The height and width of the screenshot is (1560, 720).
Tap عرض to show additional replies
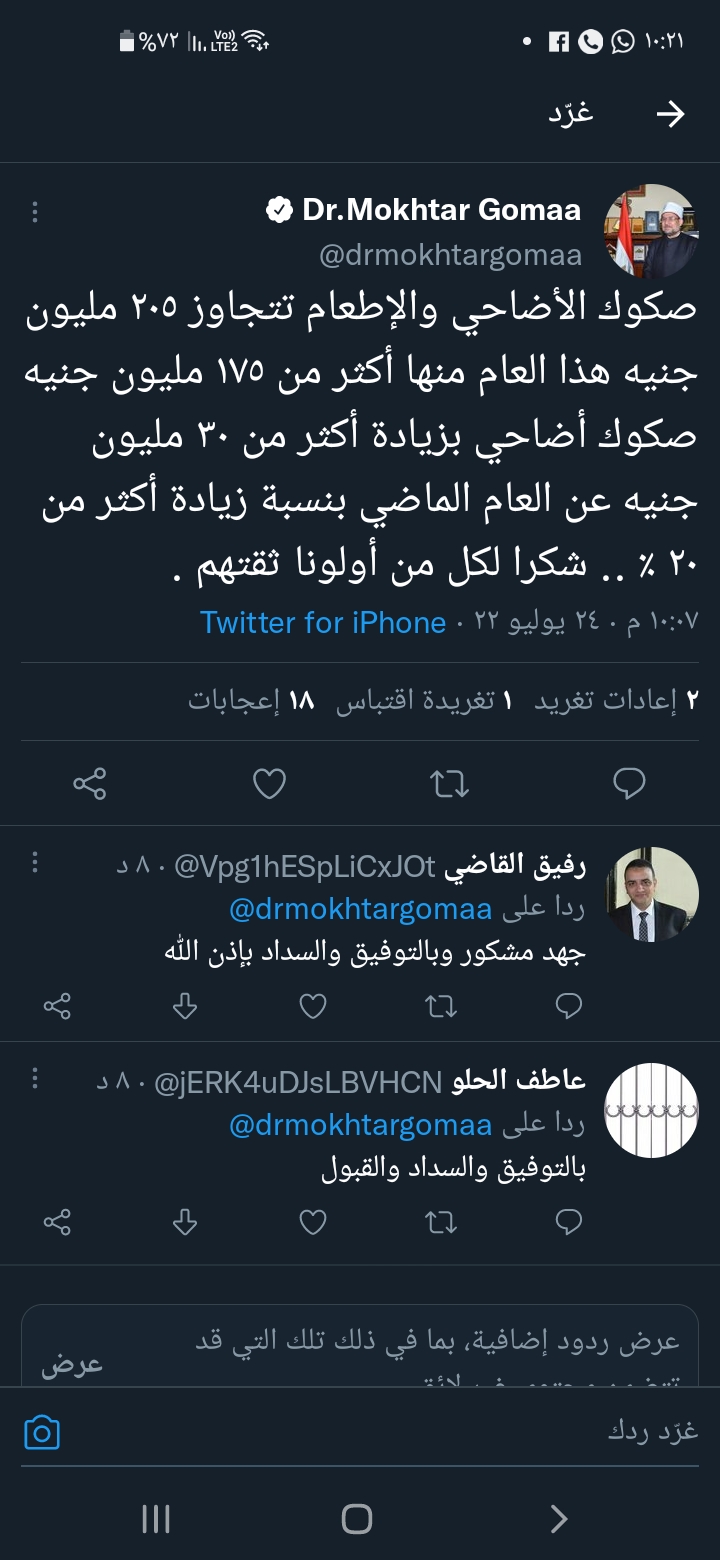pos(72,1366)
